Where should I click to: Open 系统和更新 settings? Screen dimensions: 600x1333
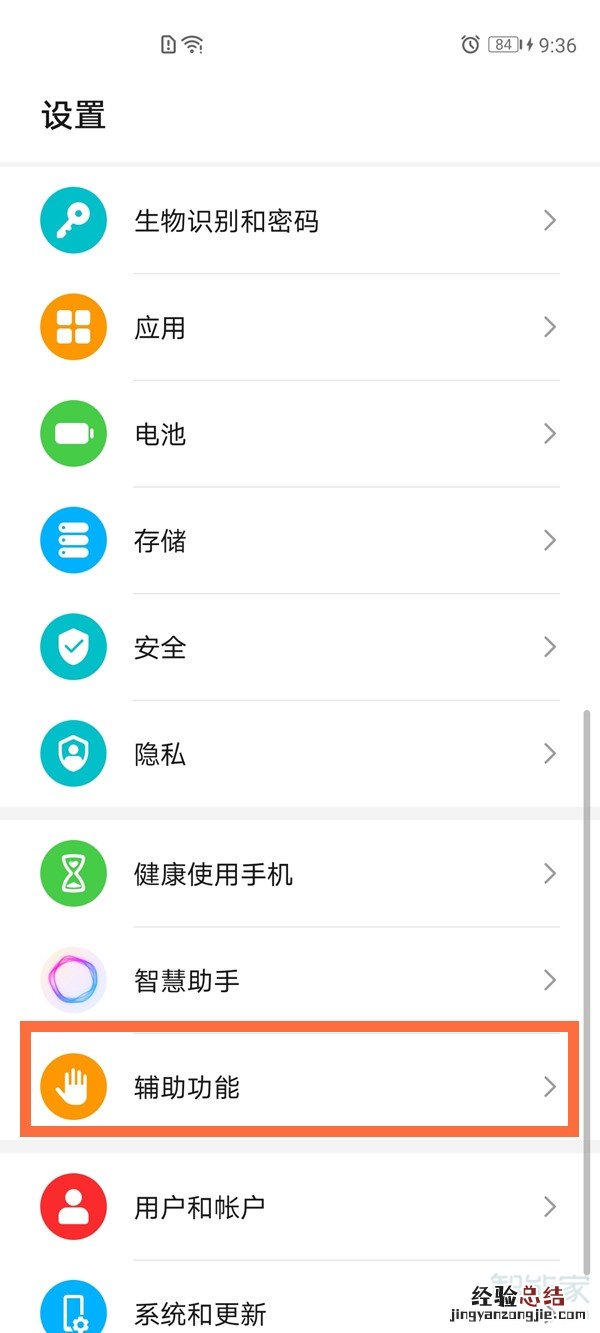(300, 1310)
